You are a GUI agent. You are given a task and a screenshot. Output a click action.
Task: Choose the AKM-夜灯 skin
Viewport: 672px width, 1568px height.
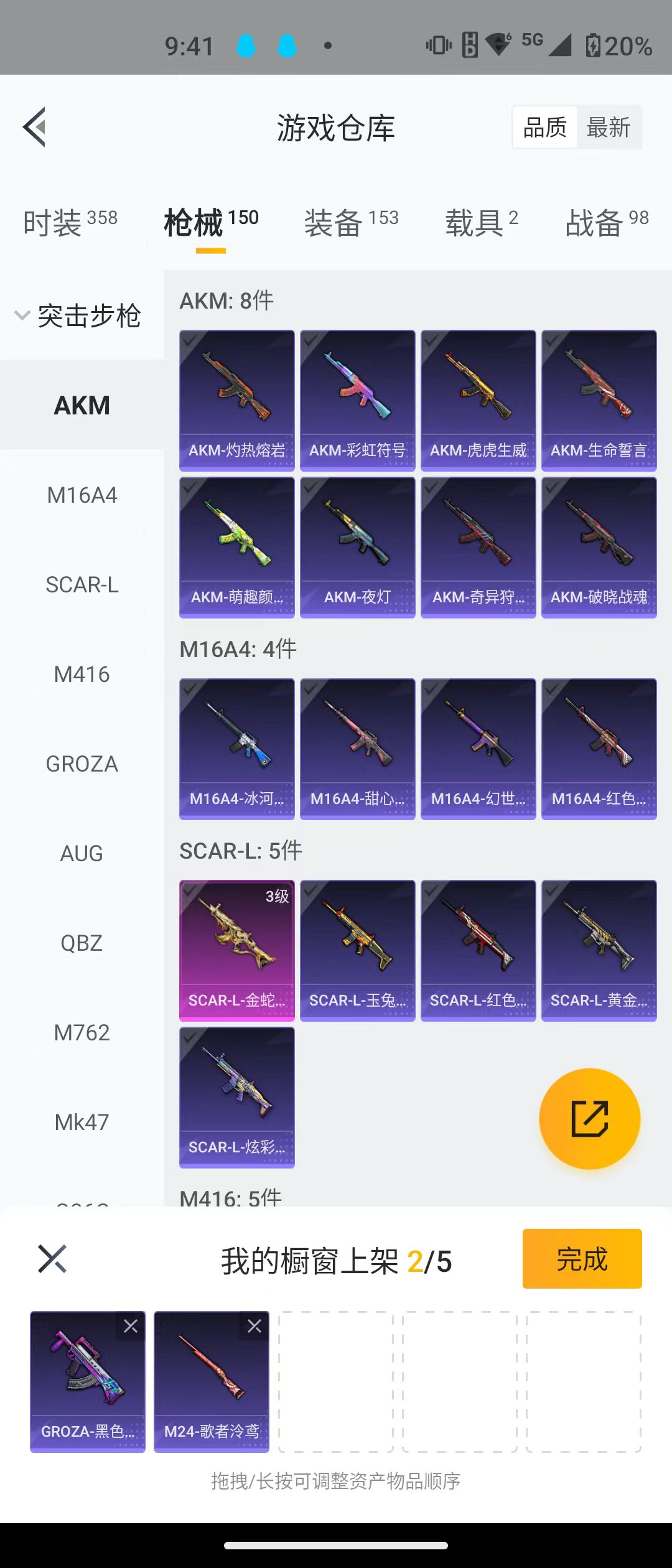[x=357, y=547]
